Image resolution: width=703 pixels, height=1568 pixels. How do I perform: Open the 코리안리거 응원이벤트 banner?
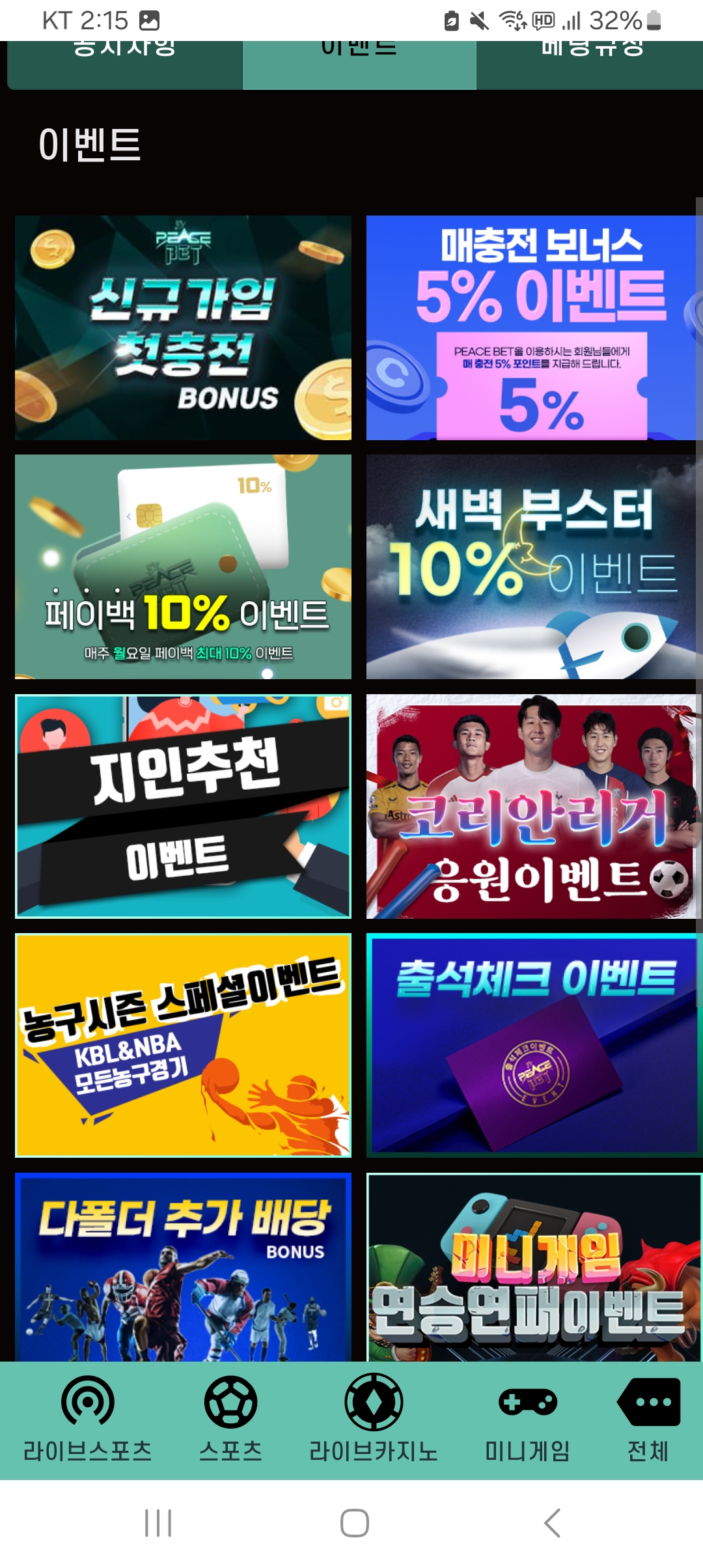tap(532, 806)
